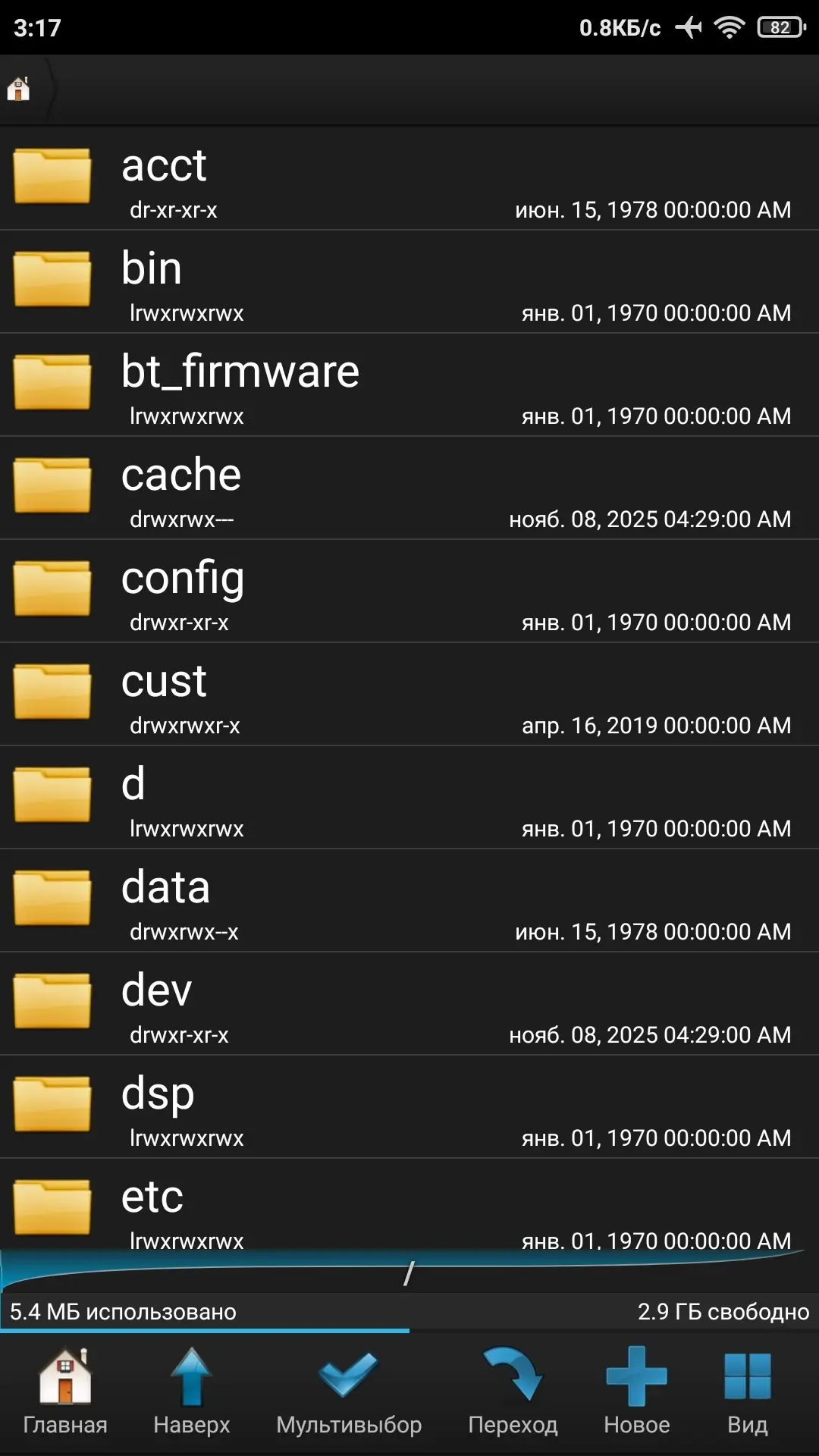
Task: Open the config folder
Action: [409, 591]
